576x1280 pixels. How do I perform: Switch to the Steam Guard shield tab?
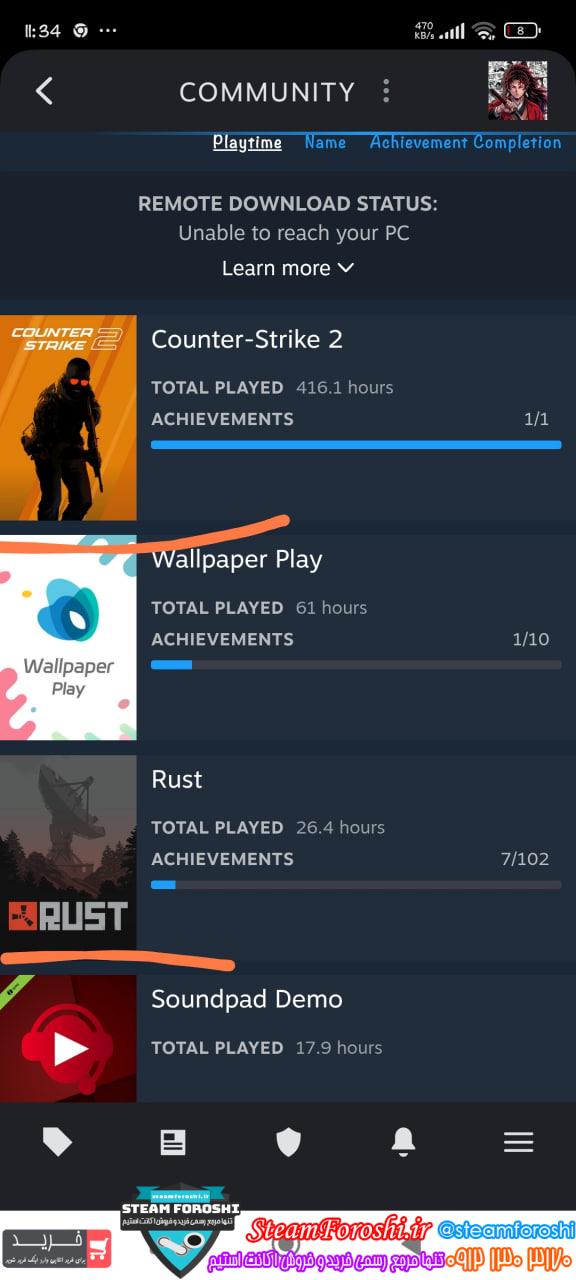(x=288, y=1142)
